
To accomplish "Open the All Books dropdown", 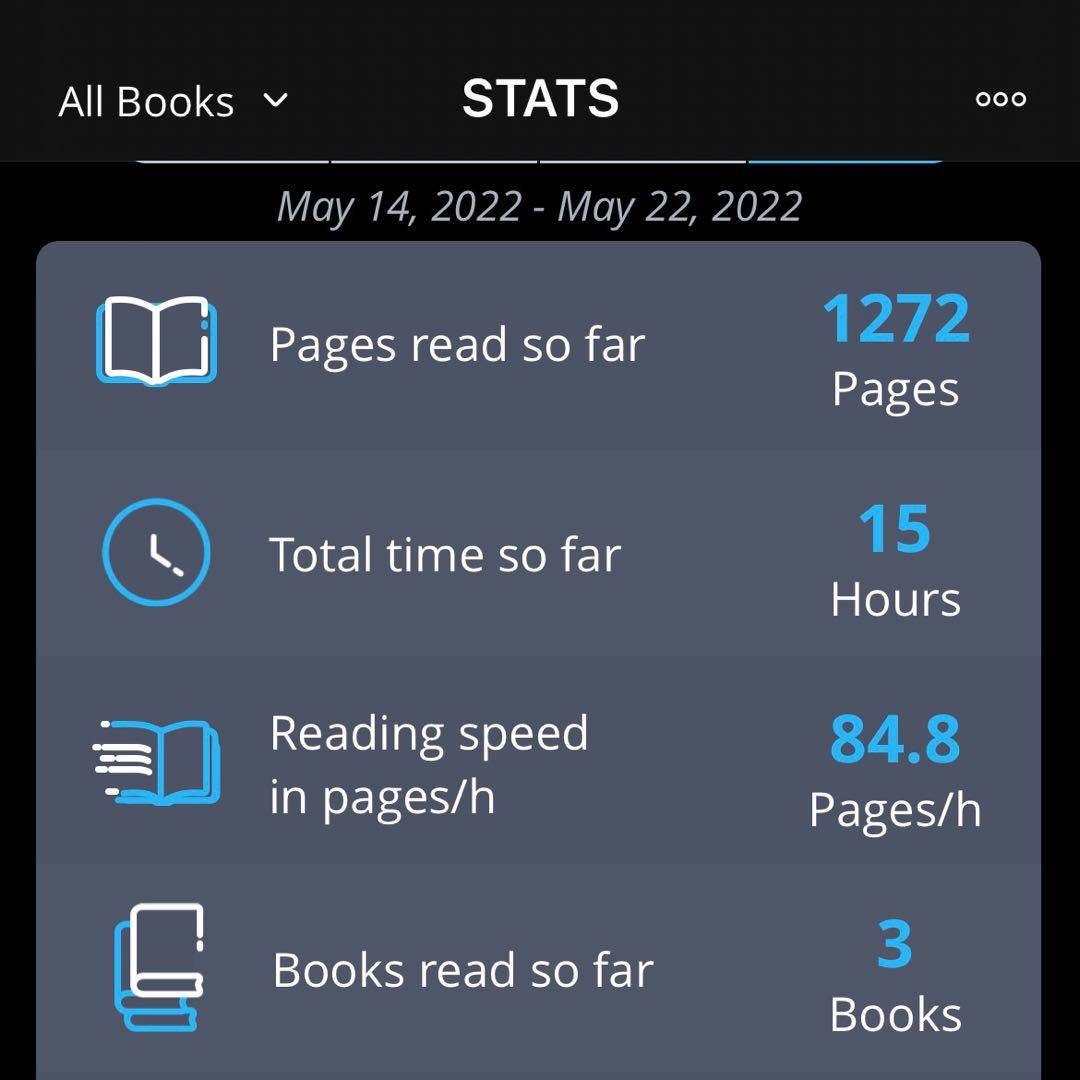I will tap(173, 102).
